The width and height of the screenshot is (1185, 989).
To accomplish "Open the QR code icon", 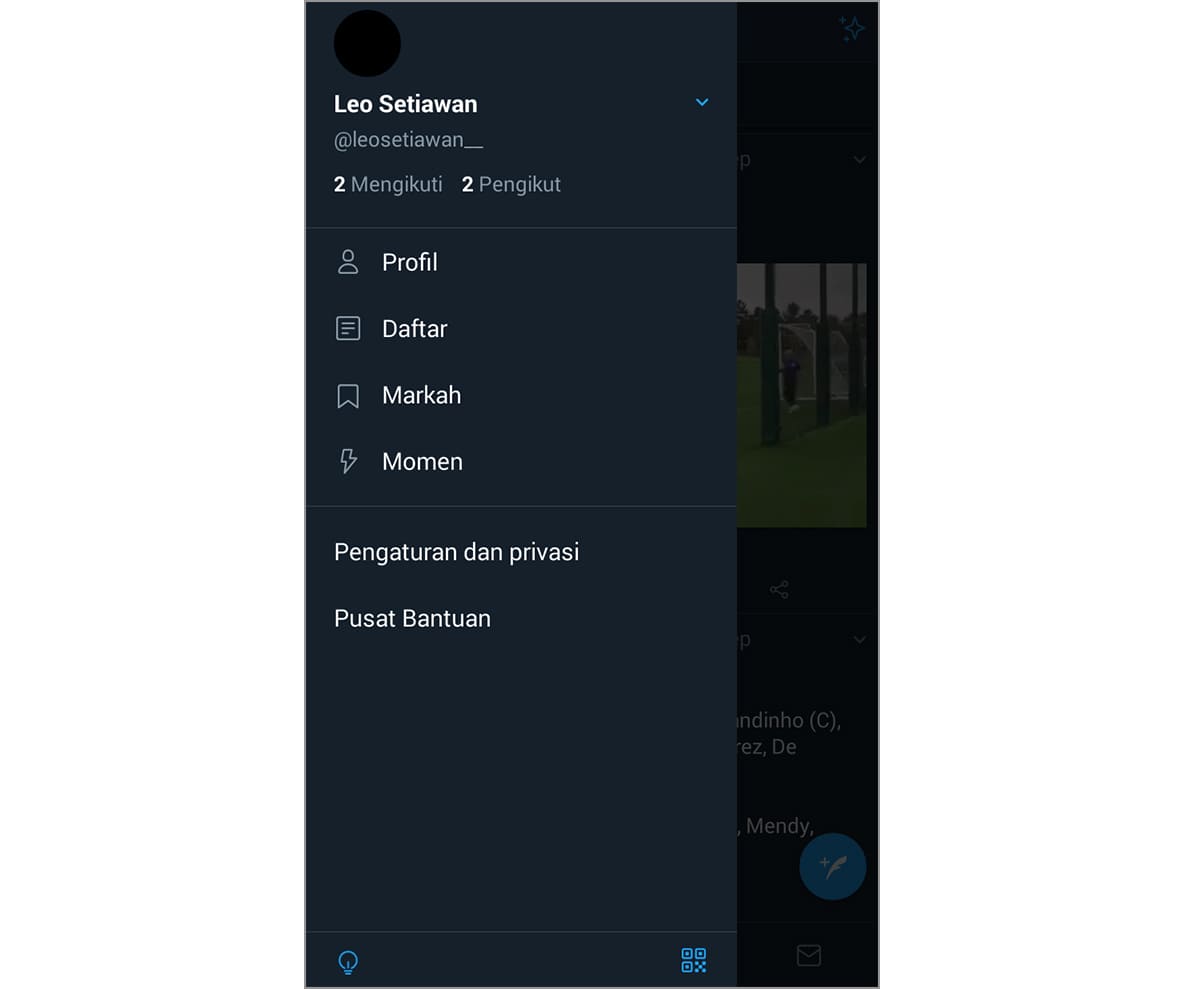I will coord(694,961).
